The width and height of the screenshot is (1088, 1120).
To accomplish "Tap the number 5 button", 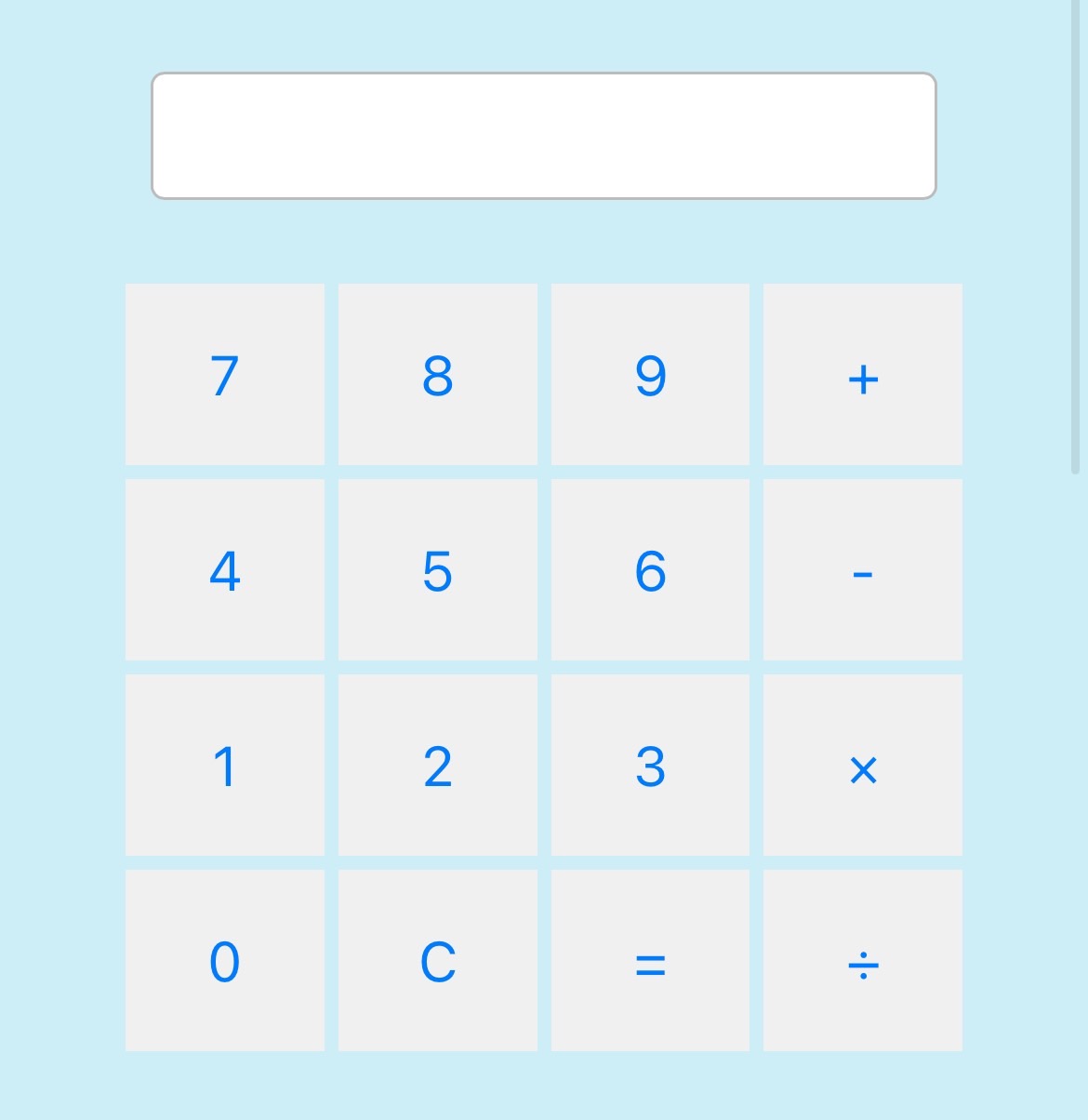I will (x=438, y=570).
